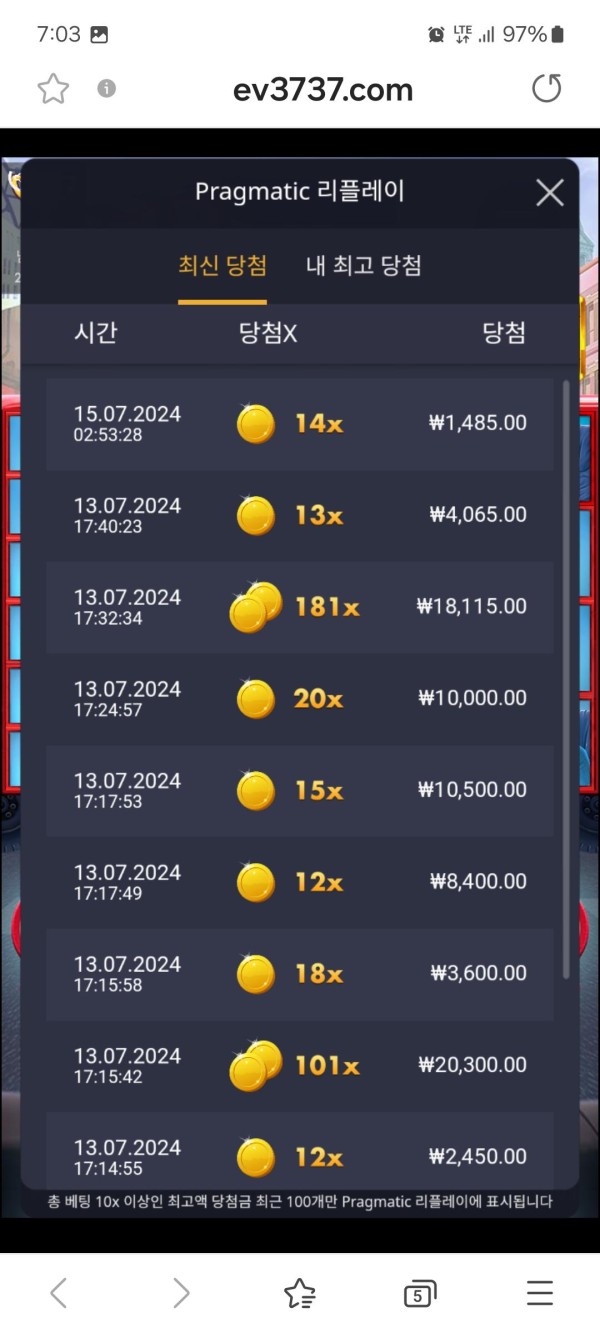Open the 14x replay from 15.07.2024

click(300, 424)
